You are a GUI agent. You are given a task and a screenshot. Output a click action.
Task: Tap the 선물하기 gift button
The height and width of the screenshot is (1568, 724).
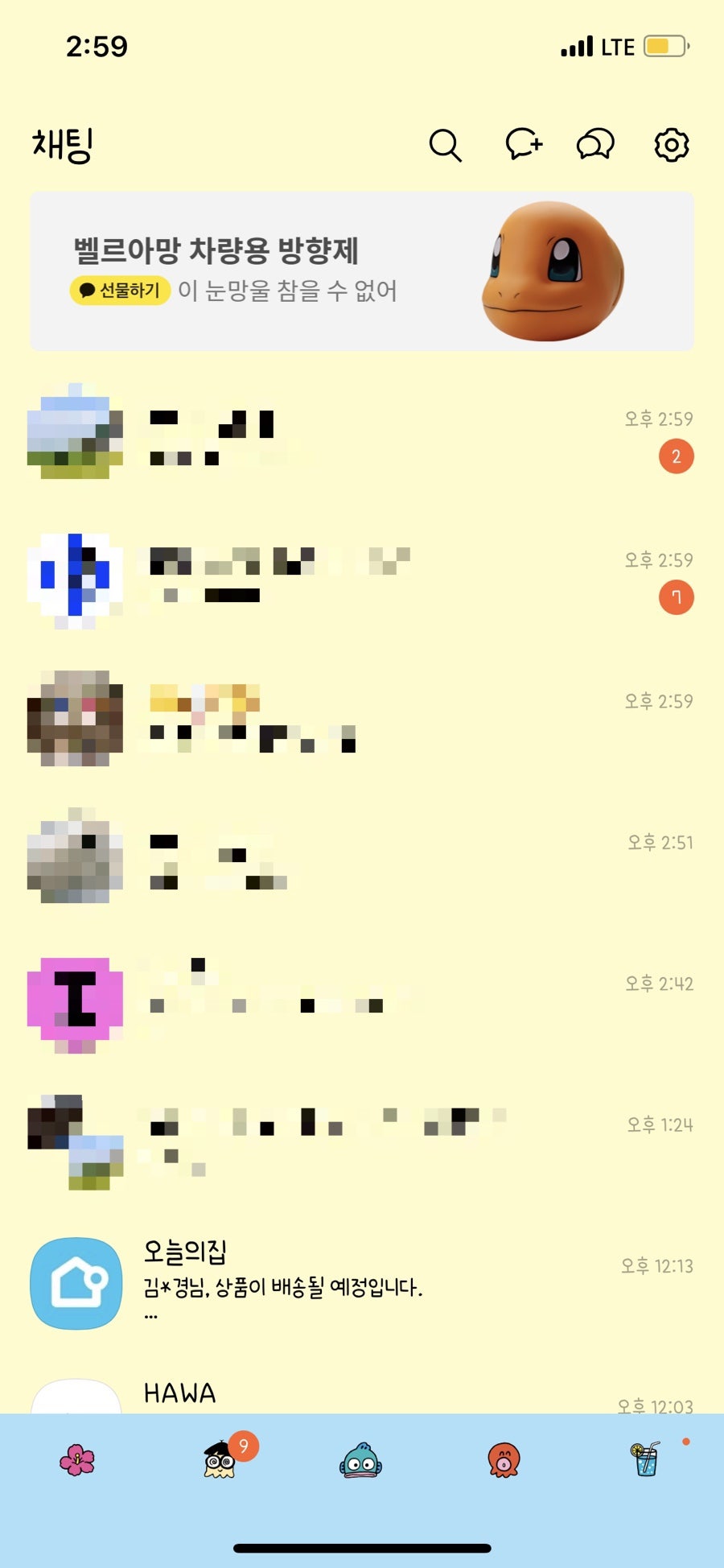point(120,291)
